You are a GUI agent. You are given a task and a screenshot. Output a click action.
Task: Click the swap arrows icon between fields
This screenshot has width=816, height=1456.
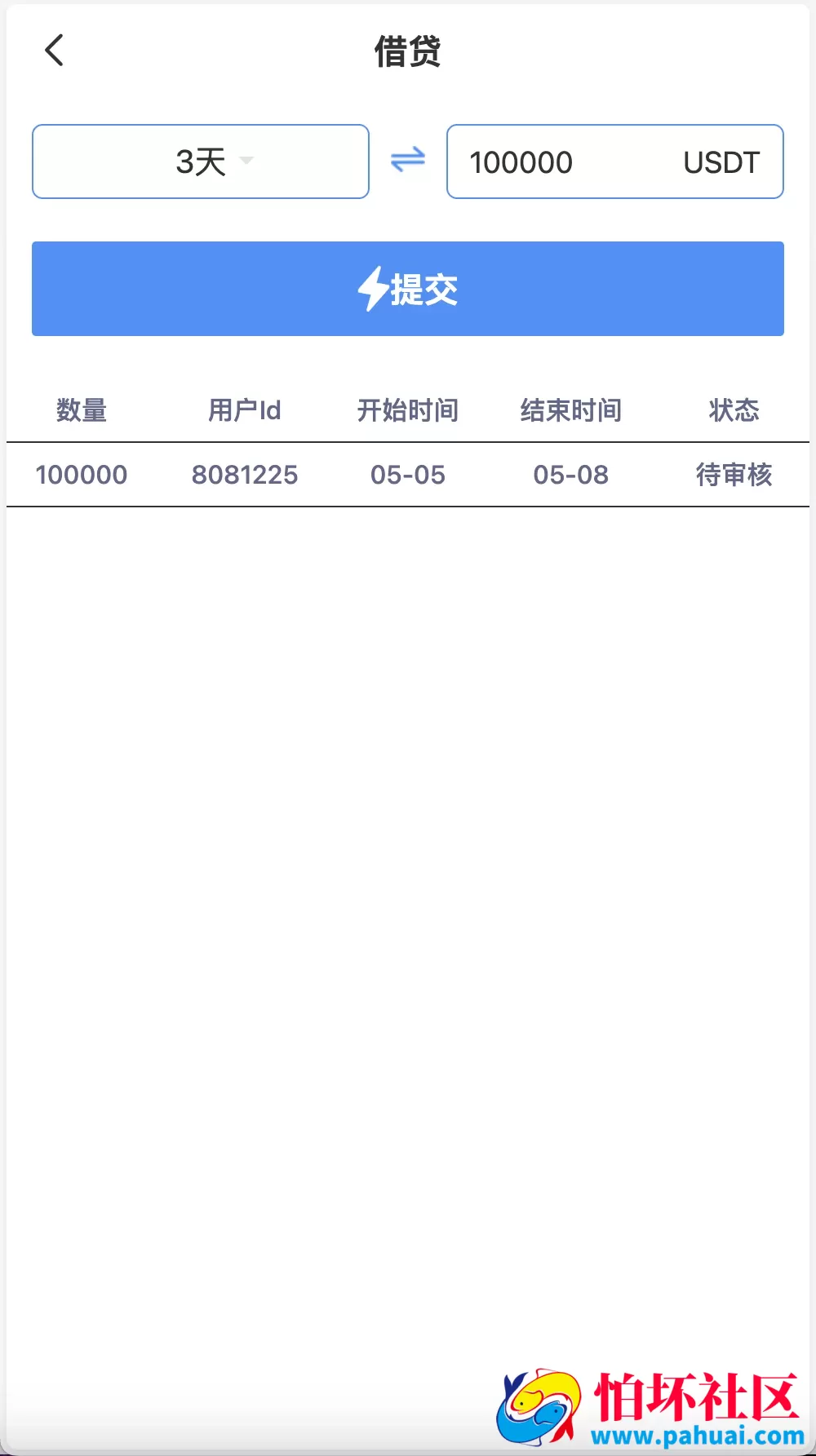pos(407,162)
